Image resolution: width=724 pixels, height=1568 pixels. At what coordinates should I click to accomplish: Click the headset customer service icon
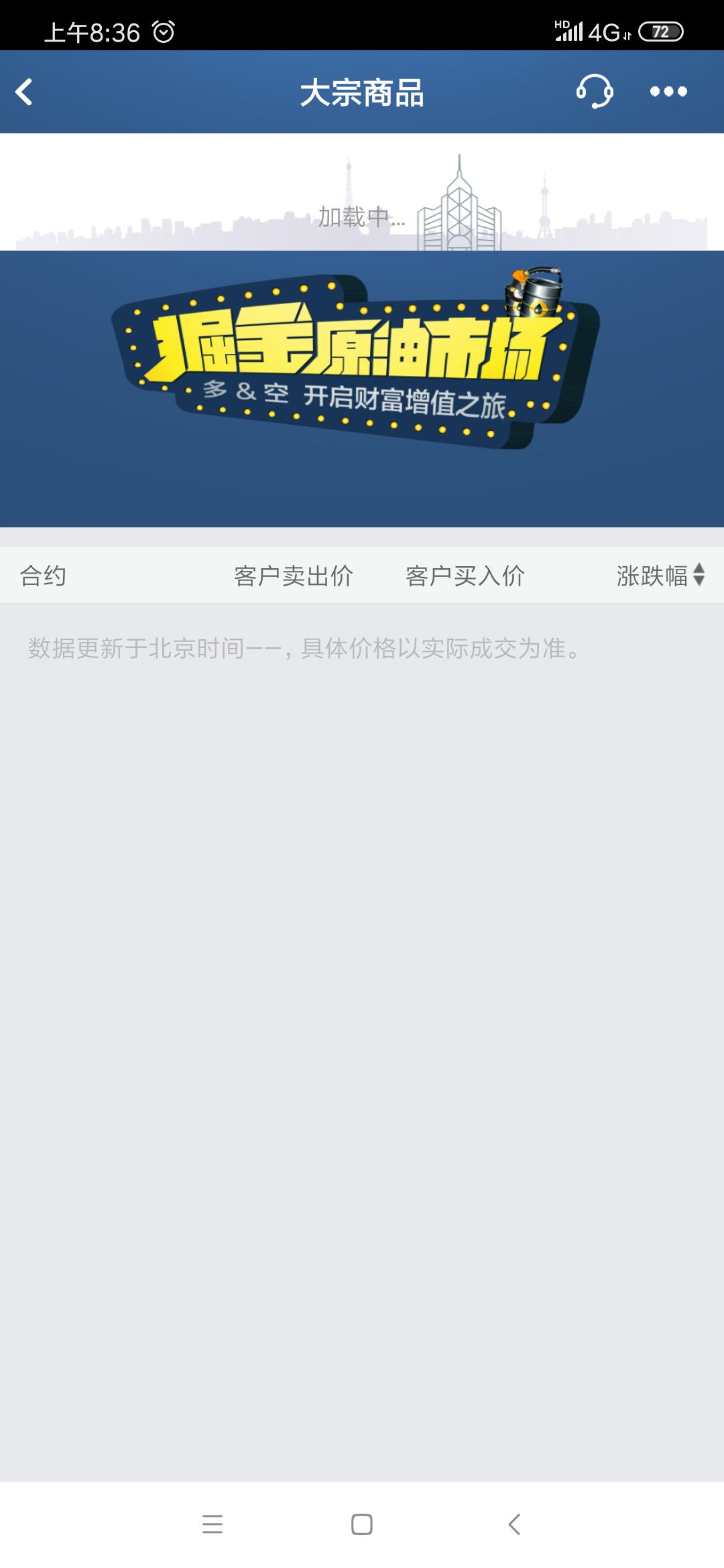tap(595, 92)
